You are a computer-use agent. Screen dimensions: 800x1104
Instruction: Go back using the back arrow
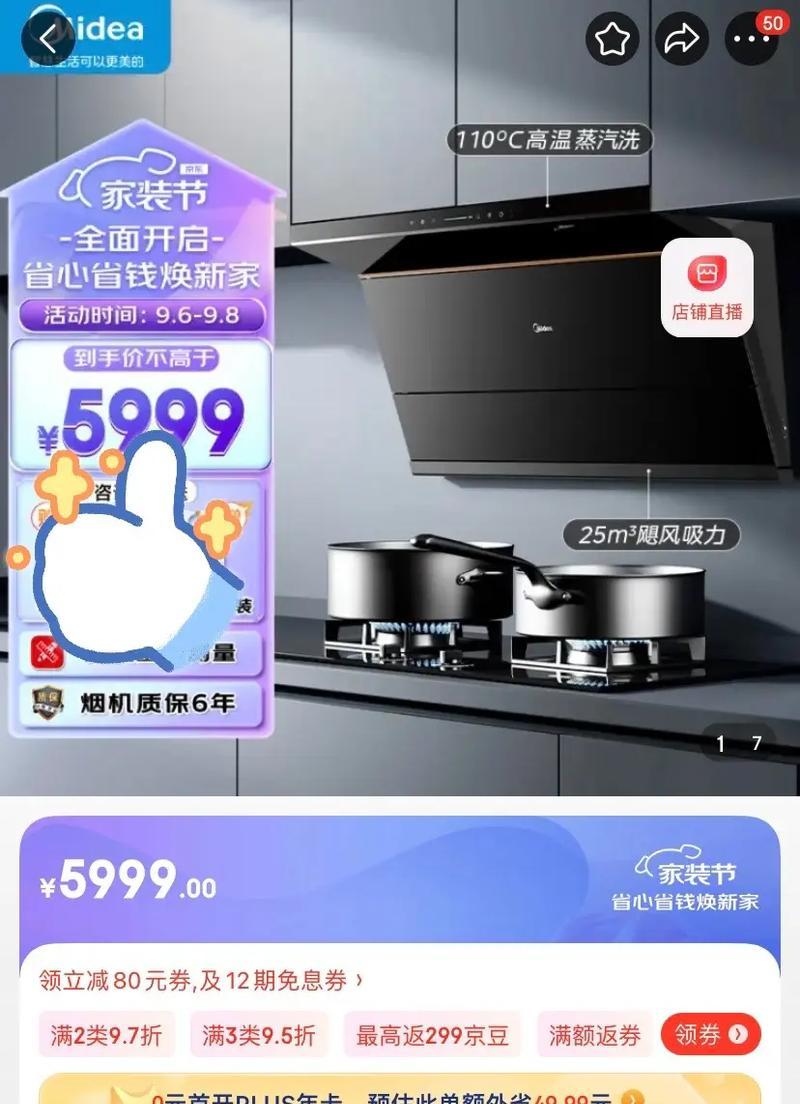[x=47, y=39]
